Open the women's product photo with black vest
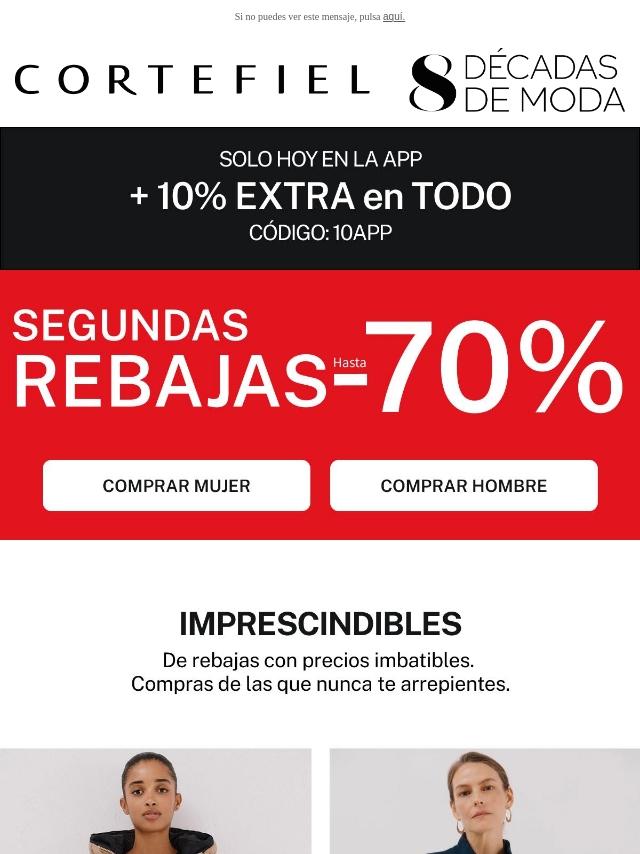Image resolution: width=640 pixels, height=854 pixels. coord(155,801)
